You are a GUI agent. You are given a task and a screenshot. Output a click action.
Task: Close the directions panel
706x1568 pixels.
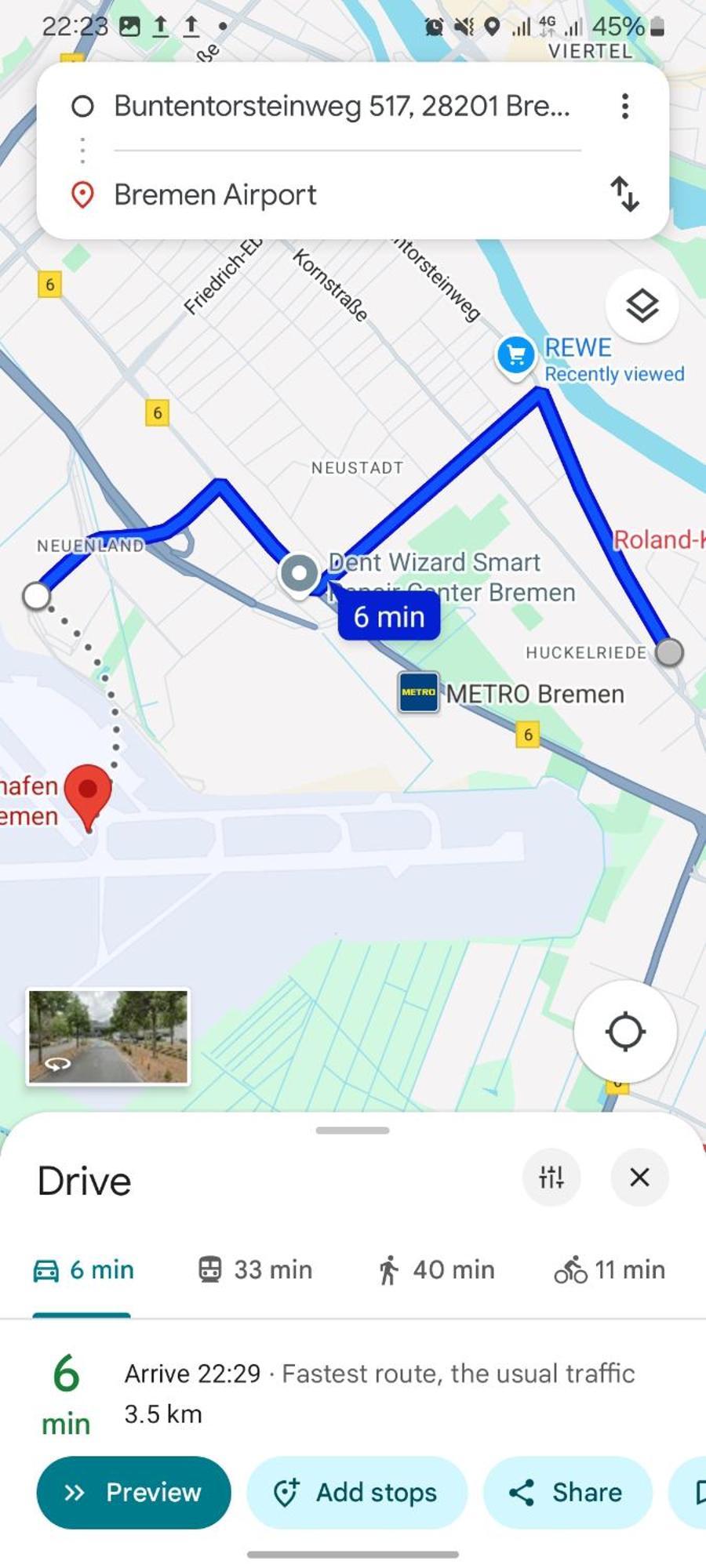tap(639, 1177)
